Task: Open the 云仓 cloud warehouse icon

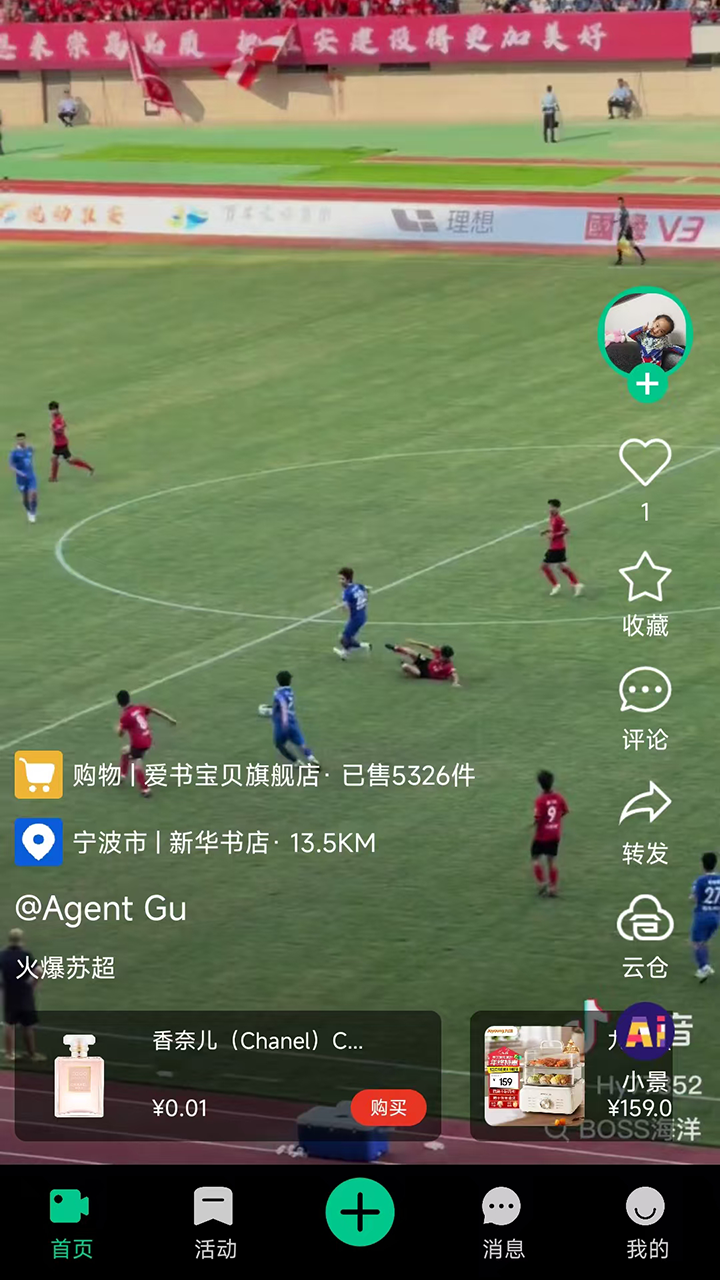Action: click(645, 919)
